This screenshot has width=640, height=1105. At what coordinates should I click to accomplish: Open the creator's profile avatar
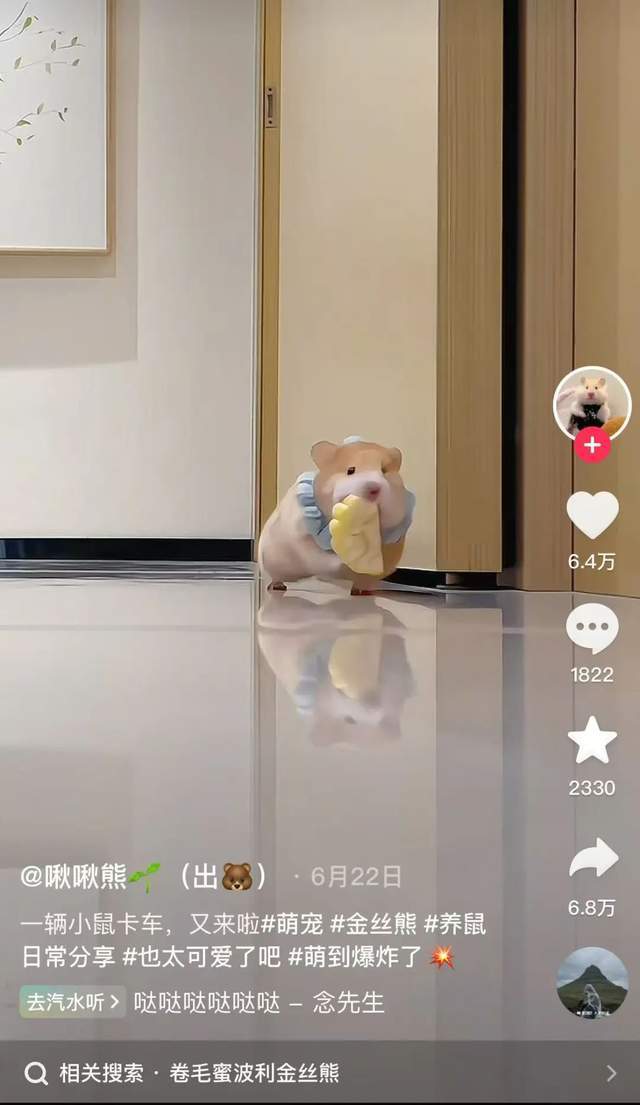pyautogui.click(x=592, y=402)
